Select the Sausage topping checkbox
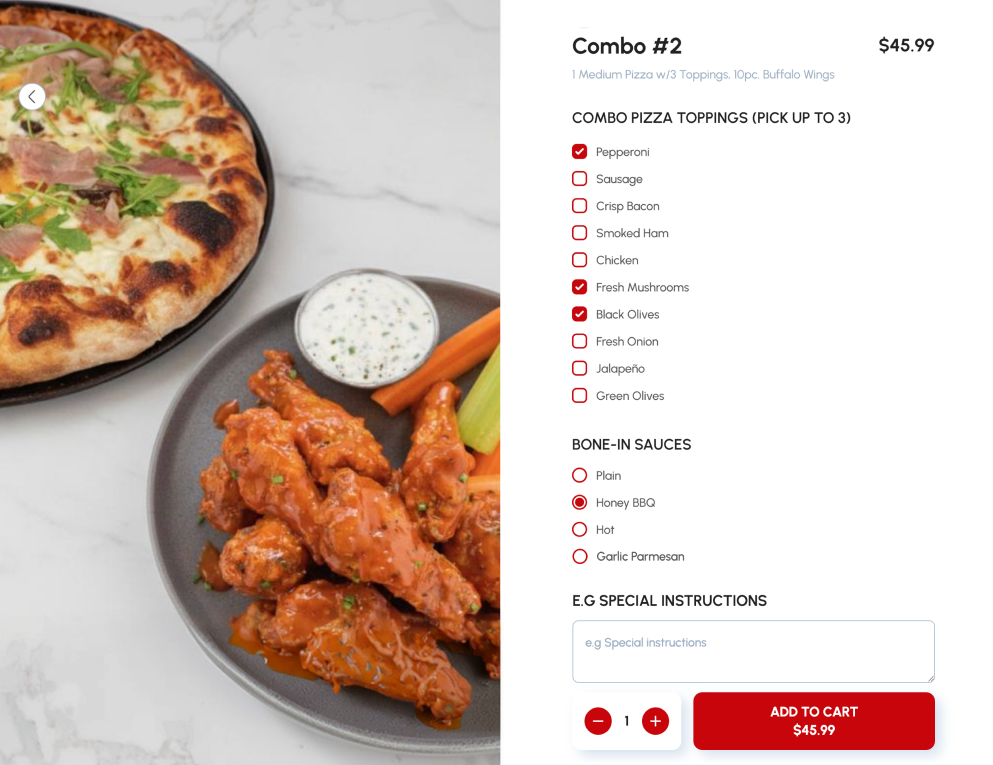993x765 pixels. click(579, 179)
